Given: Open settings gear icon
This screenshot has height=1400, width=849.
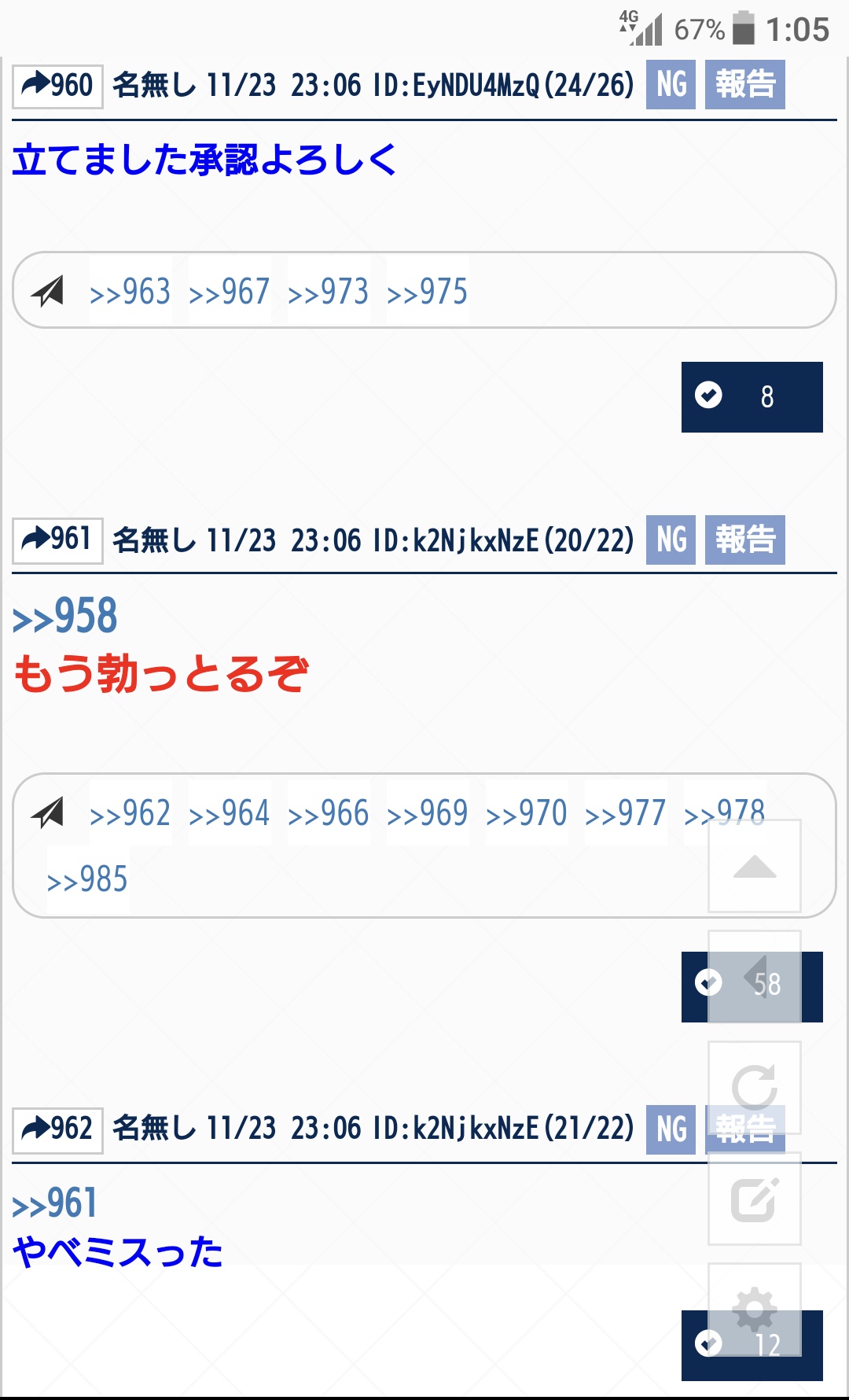Looking at the screenshot, I should [x=755, y=1310].
